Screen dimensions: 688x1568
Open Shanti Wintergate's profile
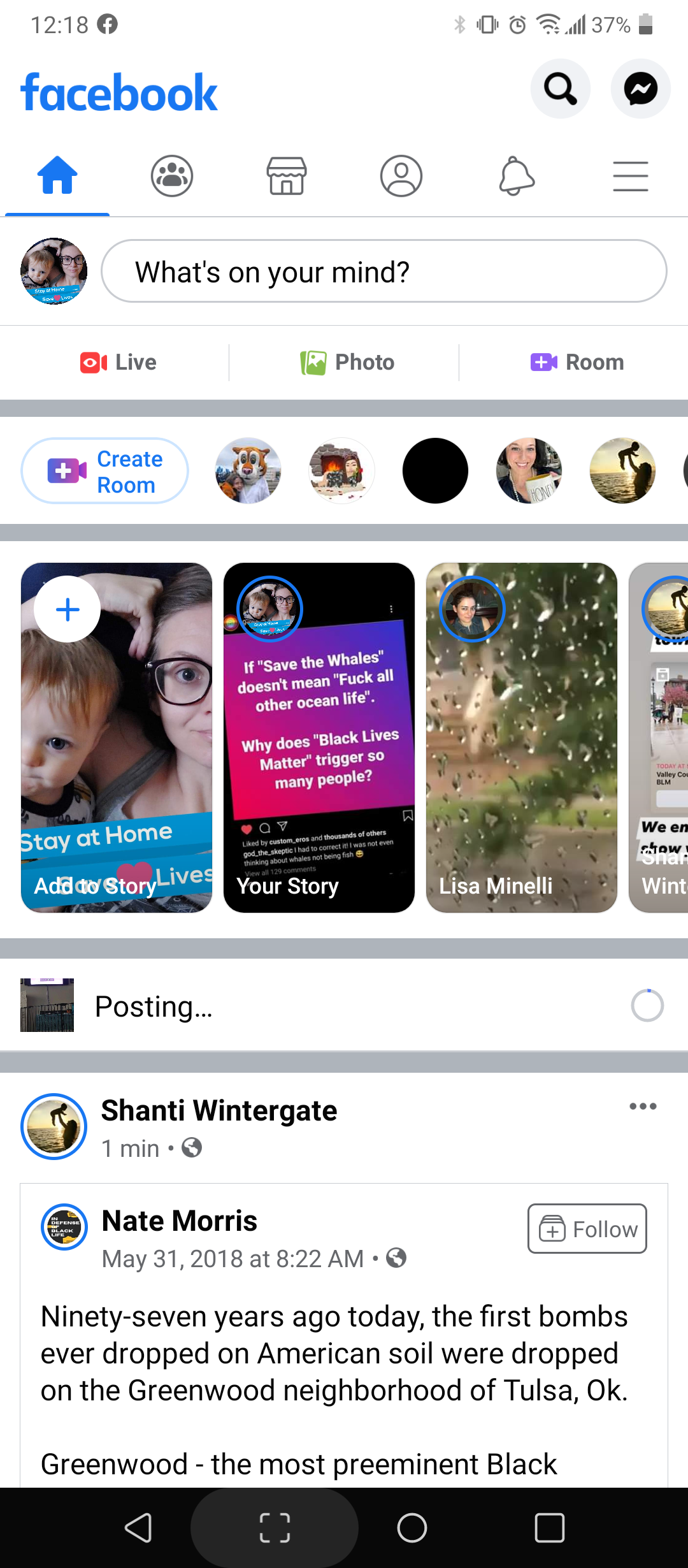(x=219, y=1110)
